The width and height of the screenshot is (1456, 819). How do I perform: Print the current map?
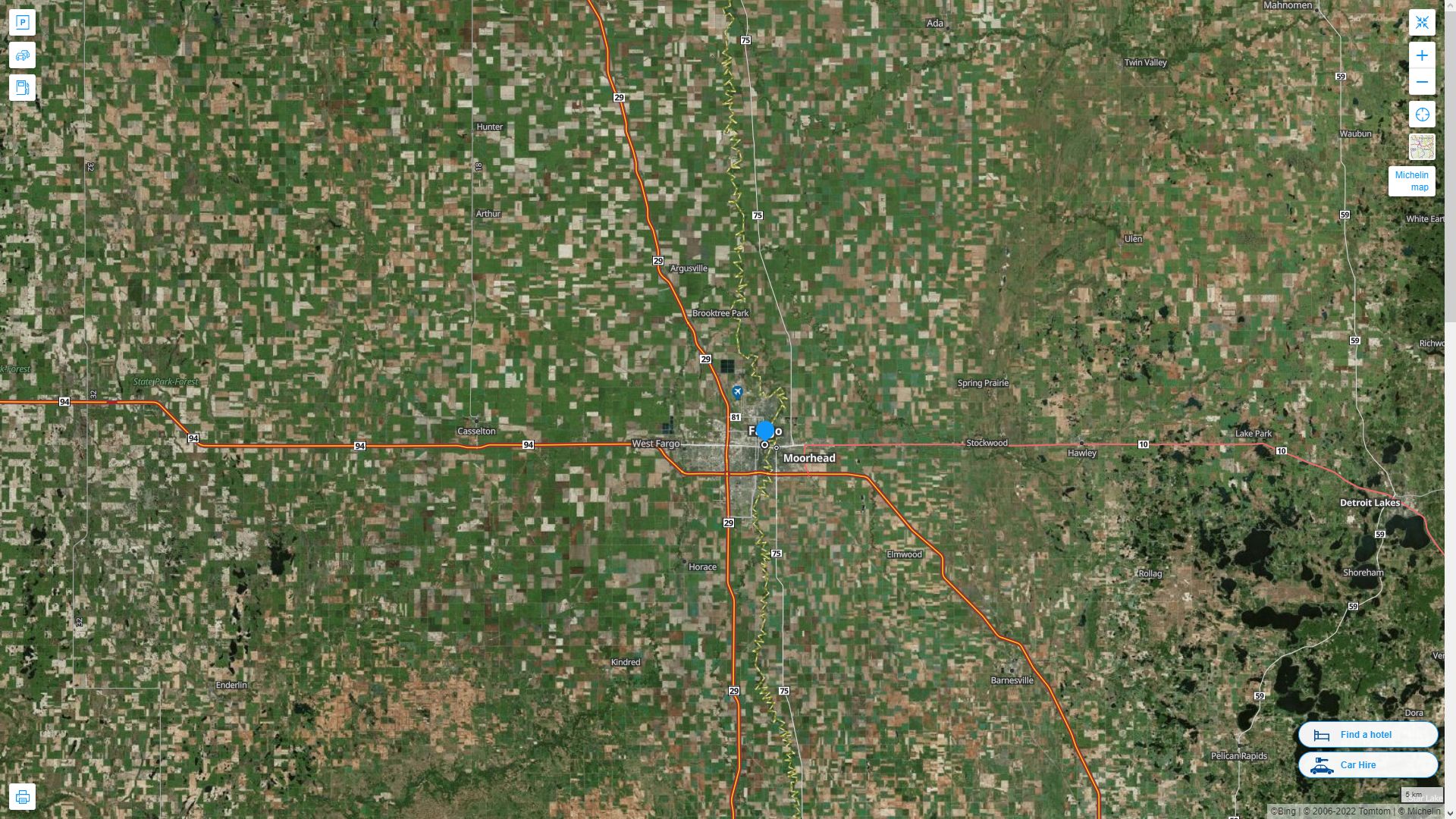click(22, 797)
